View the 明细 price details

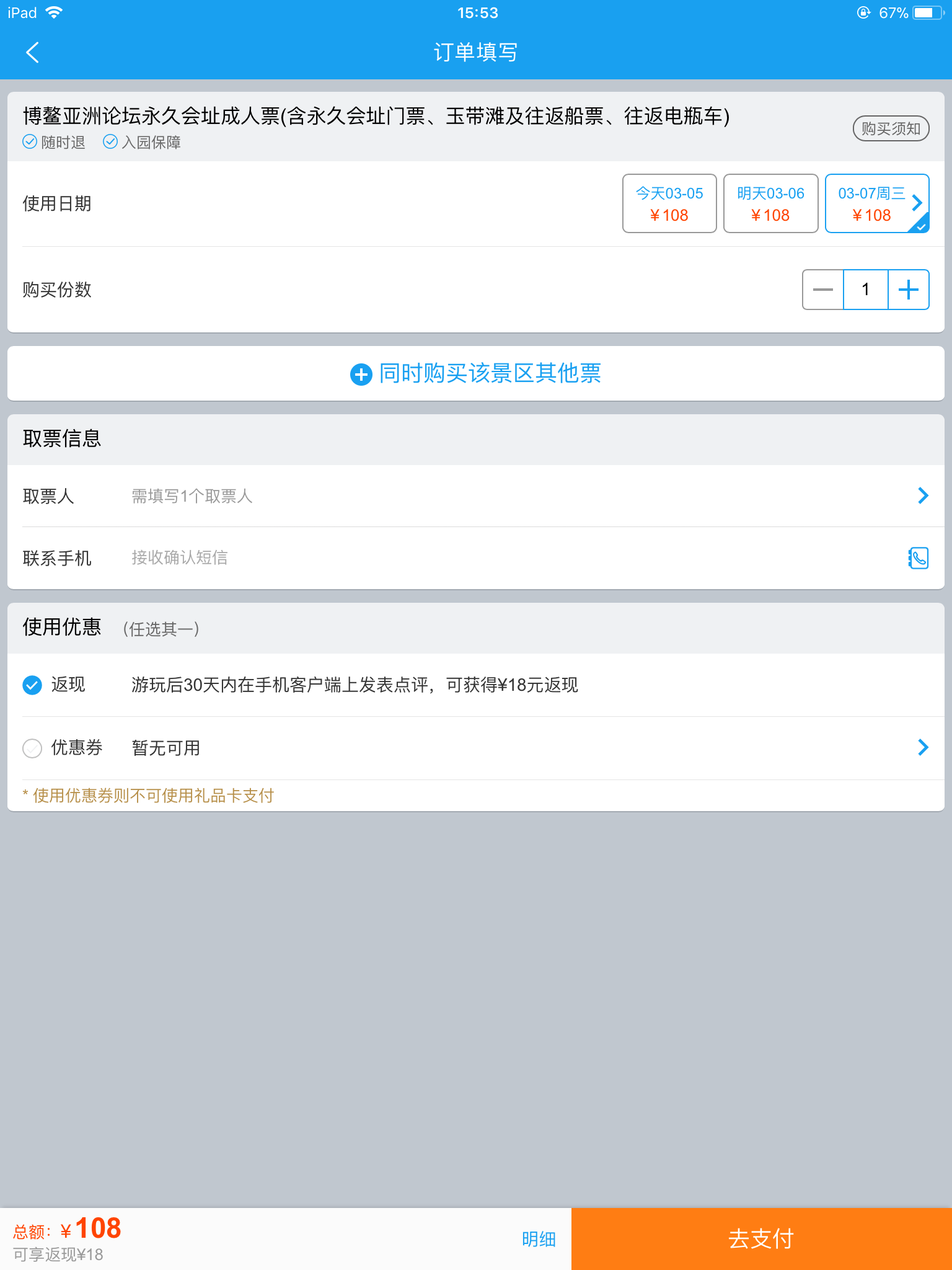tap(539, 1239)
